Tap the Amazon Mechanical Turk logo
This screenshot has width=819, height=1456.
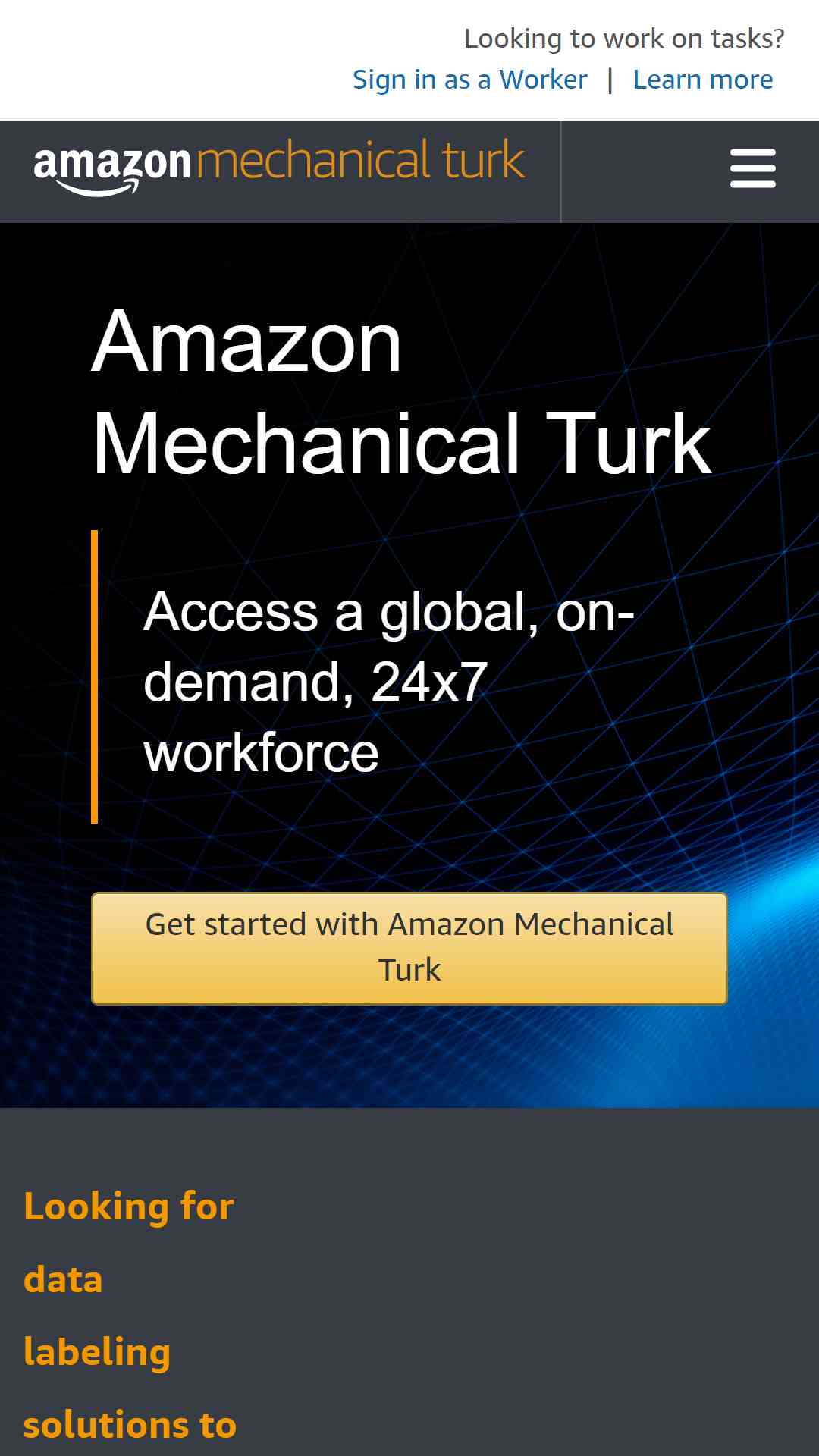279,168
